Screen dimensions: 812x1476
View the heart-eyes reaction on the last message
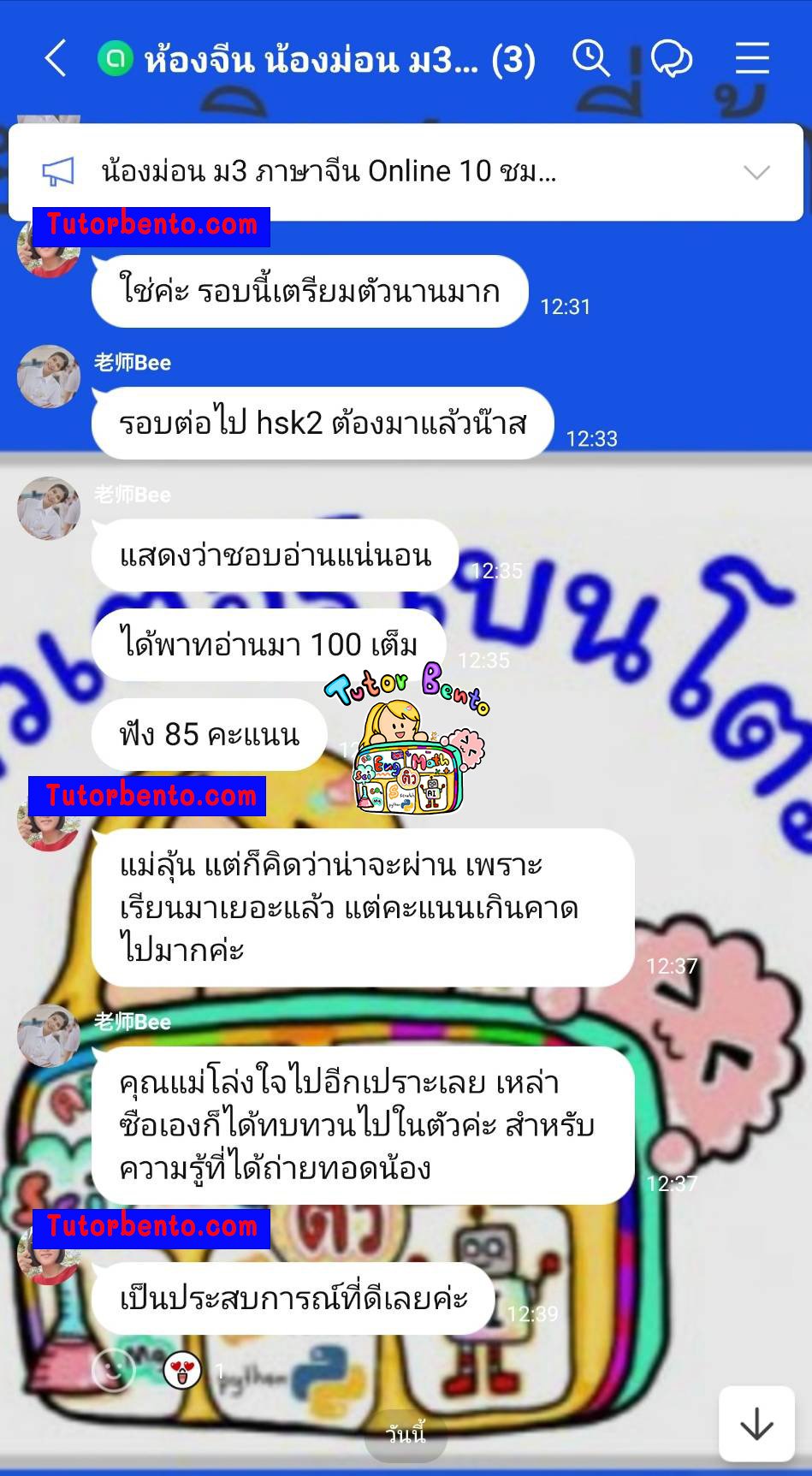point(182,1371)
